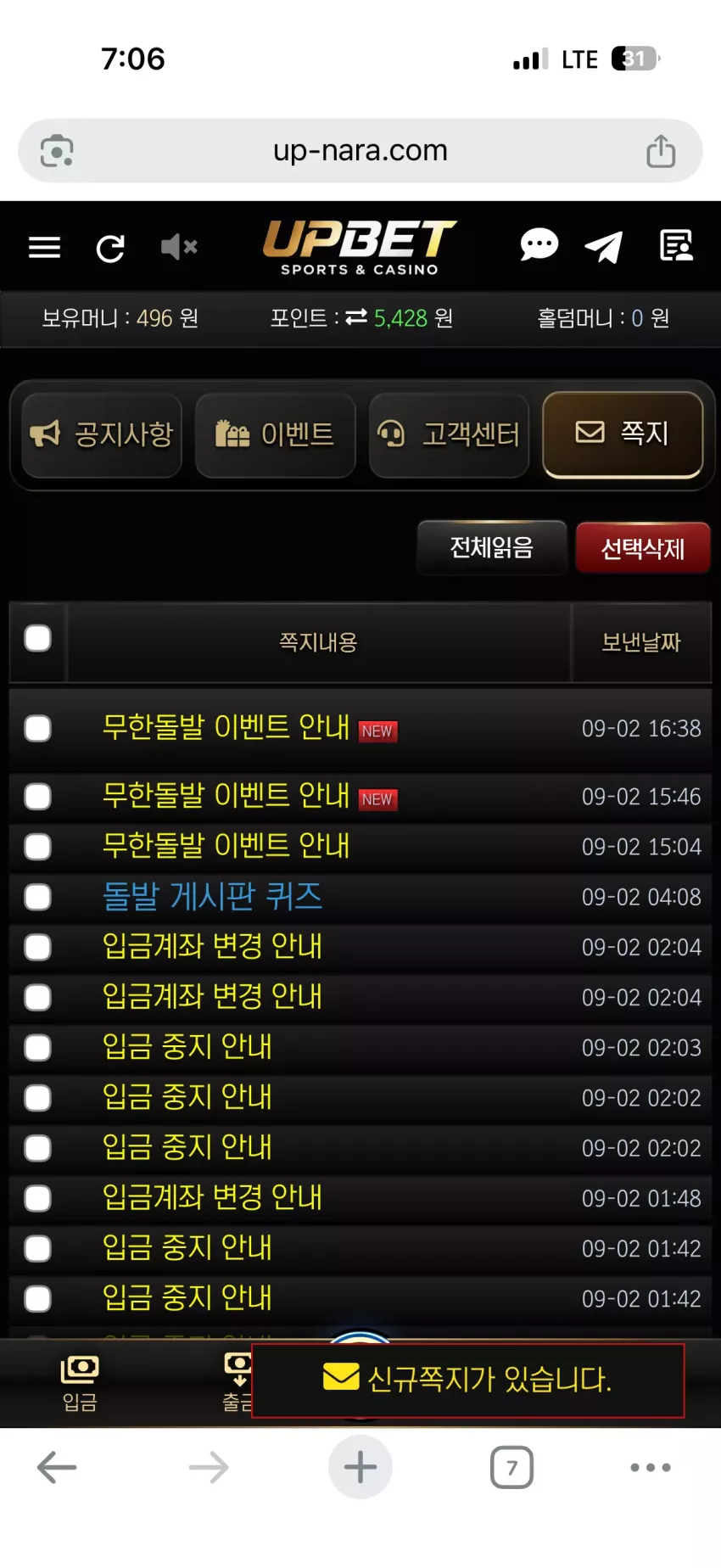
Task: Switch to the 고객센터 tab
Action: point(449,434)
